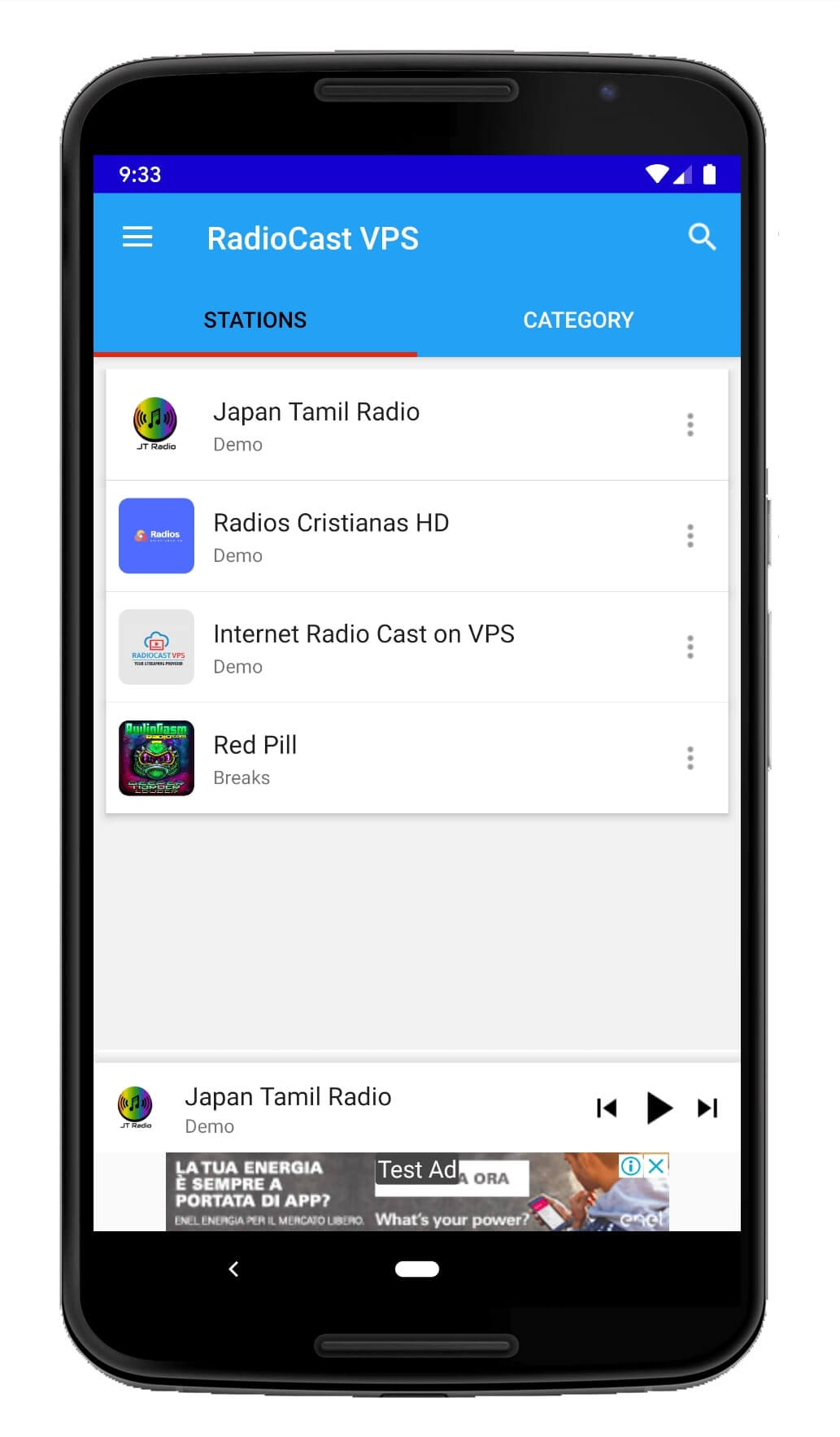The image size is (840, 1437).
Task: Open the search magnifier icon
Action: [702, 237]
